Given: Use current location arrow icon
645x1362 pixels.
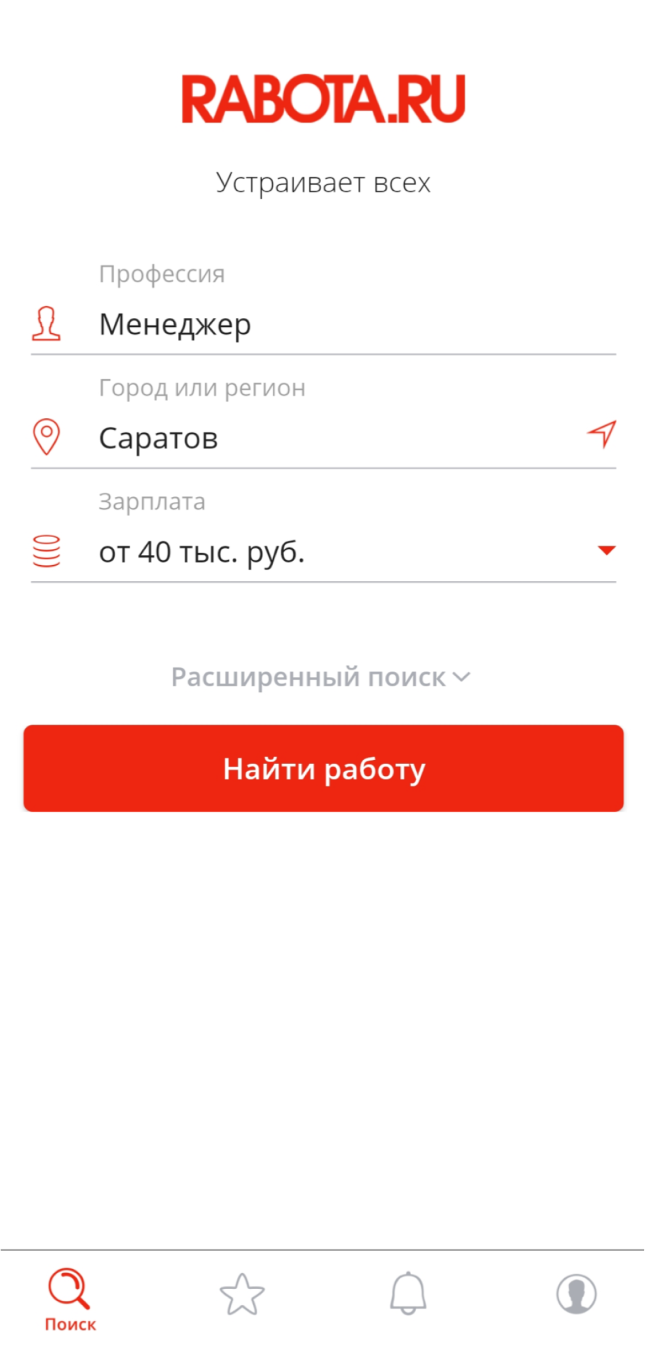Looking at the screenshot, I should 601,433.
